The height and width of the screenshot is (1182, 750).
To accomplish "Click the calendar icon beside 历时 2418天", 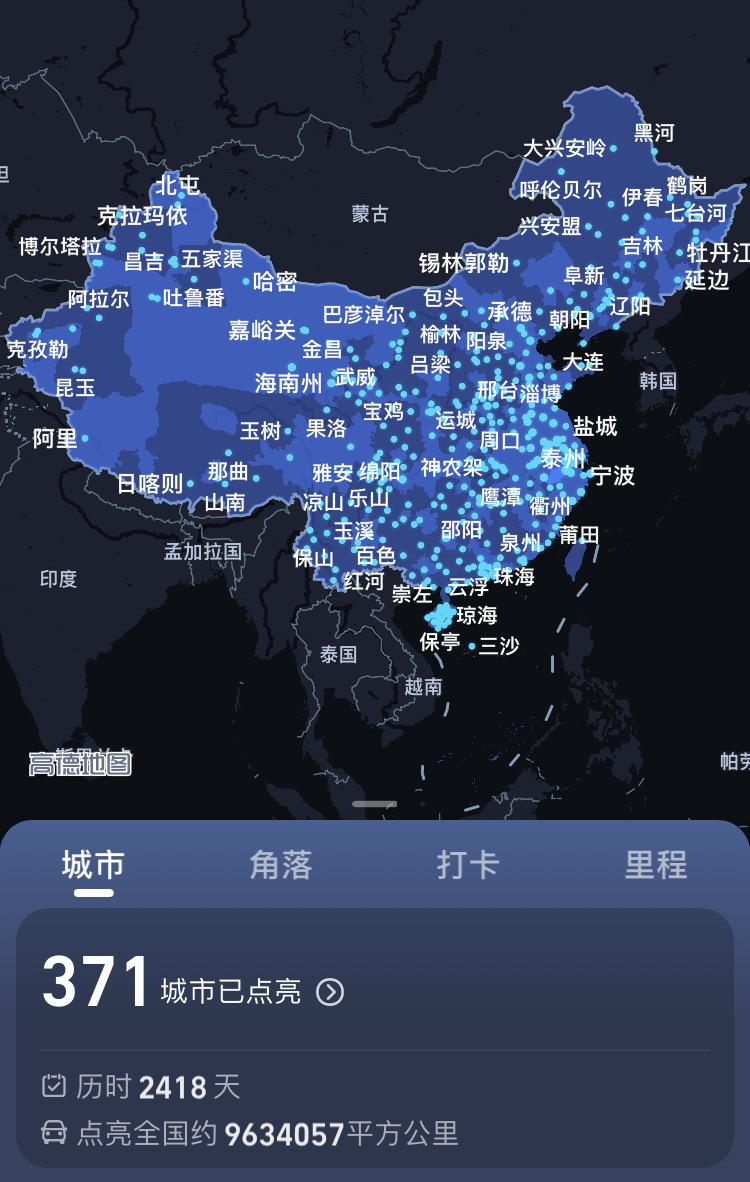I will (x=56, y=1083).
